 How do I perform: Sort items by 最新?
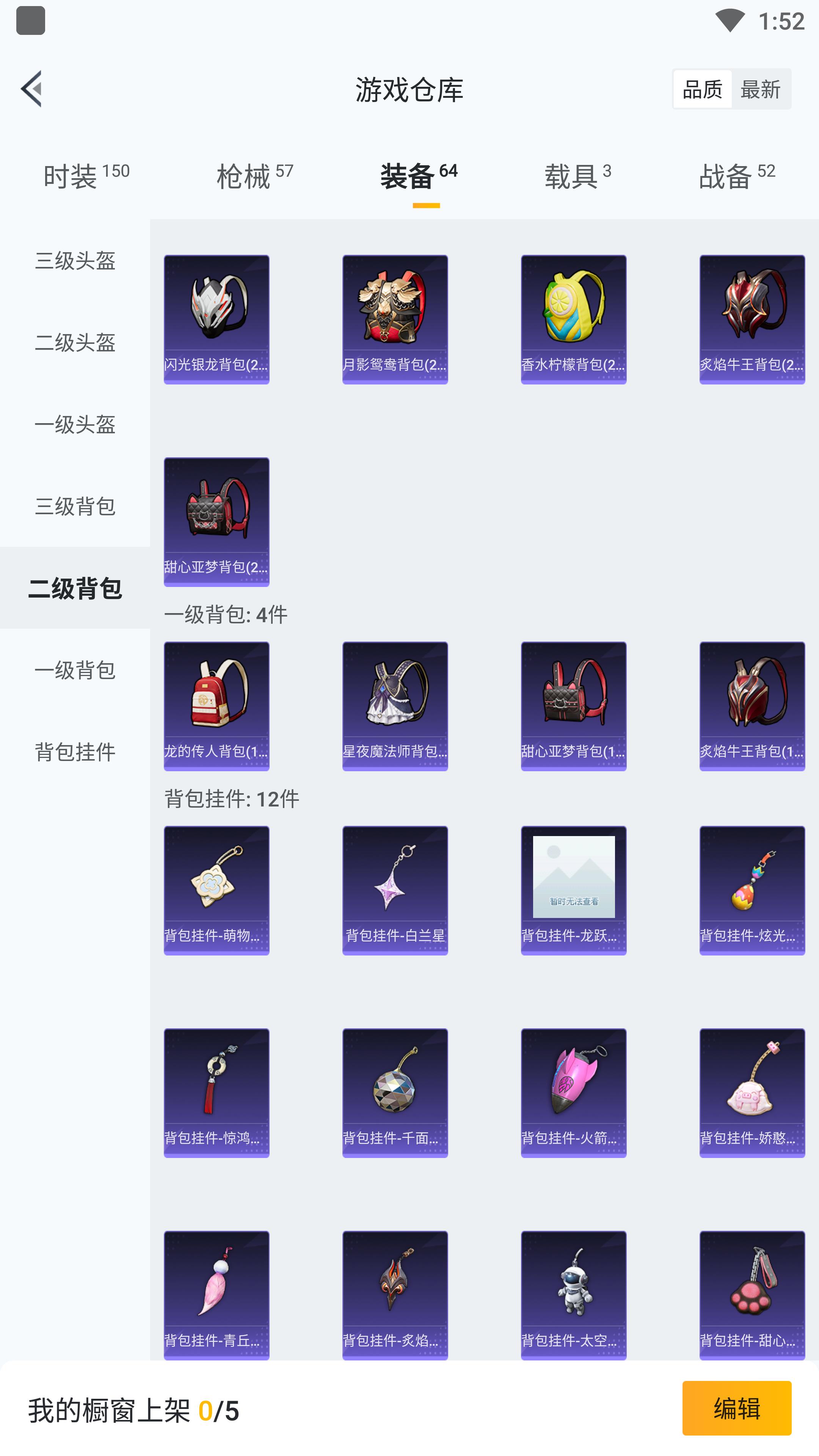coord(760,89)
